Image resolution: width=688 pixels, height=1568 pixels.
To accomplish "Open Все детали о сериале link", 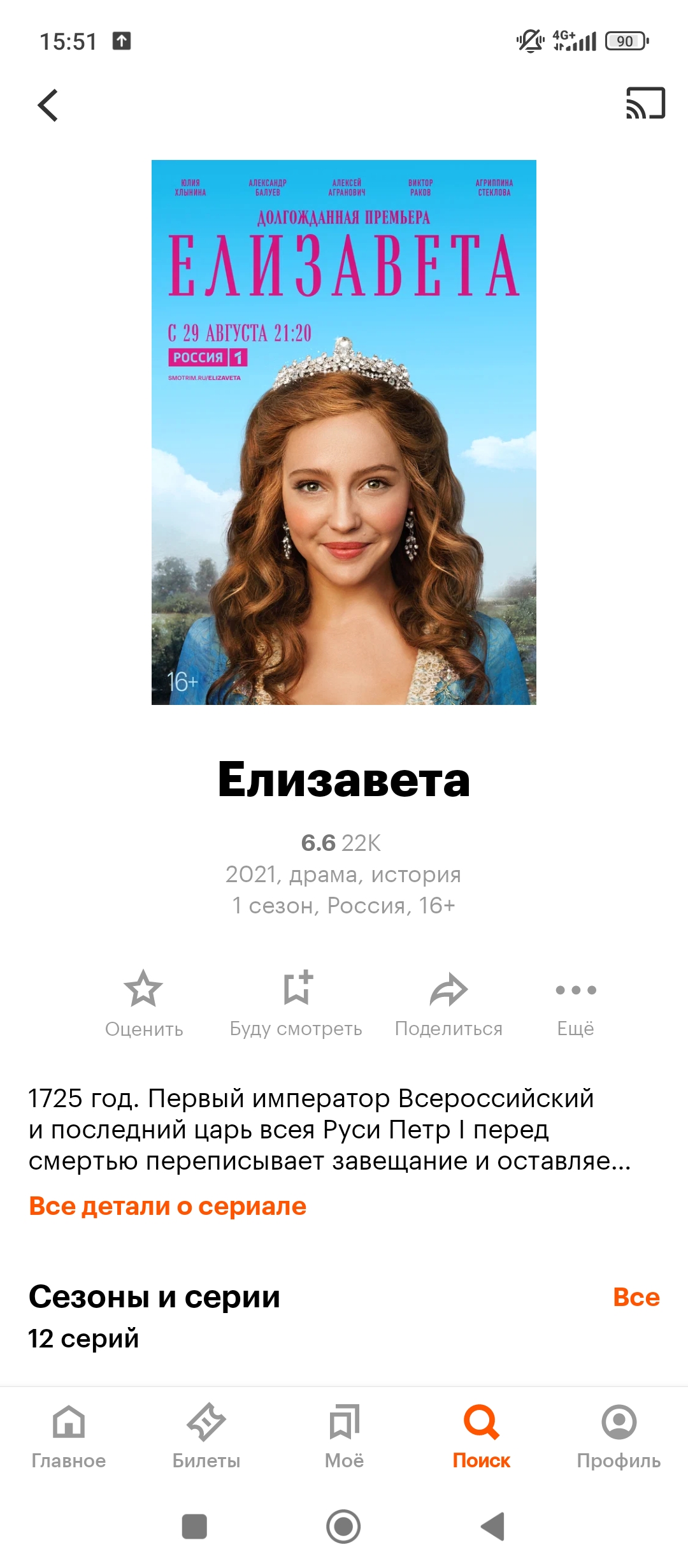I will pyautogui.click(x=168, y=1206).
